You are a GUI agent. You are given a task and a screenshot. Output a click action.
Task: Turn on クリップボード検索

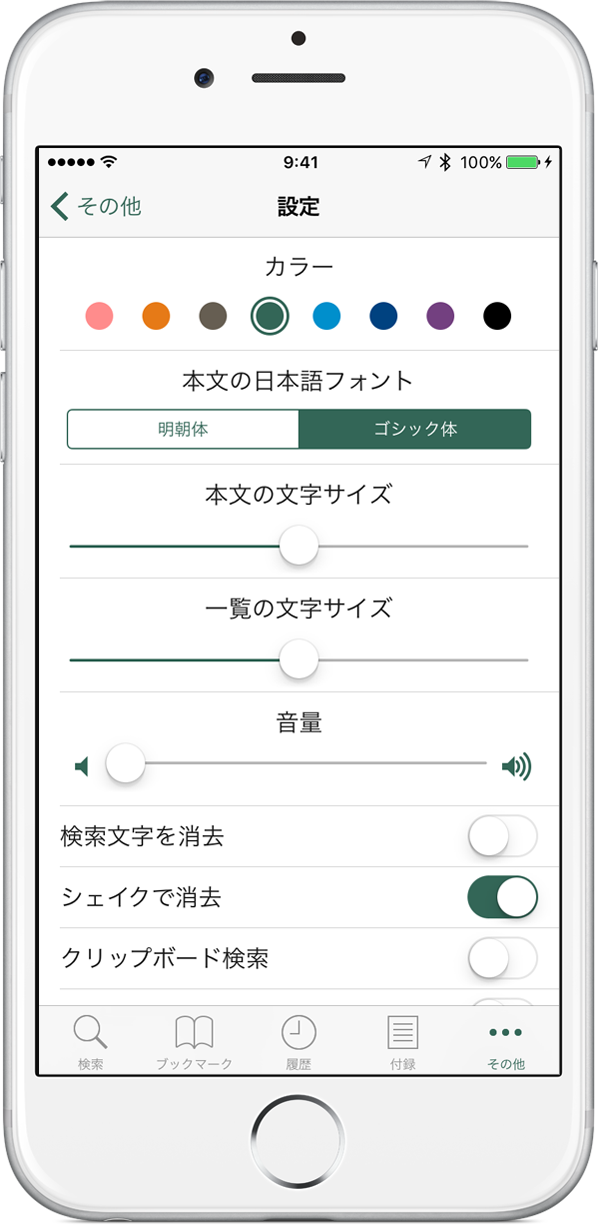503,959
